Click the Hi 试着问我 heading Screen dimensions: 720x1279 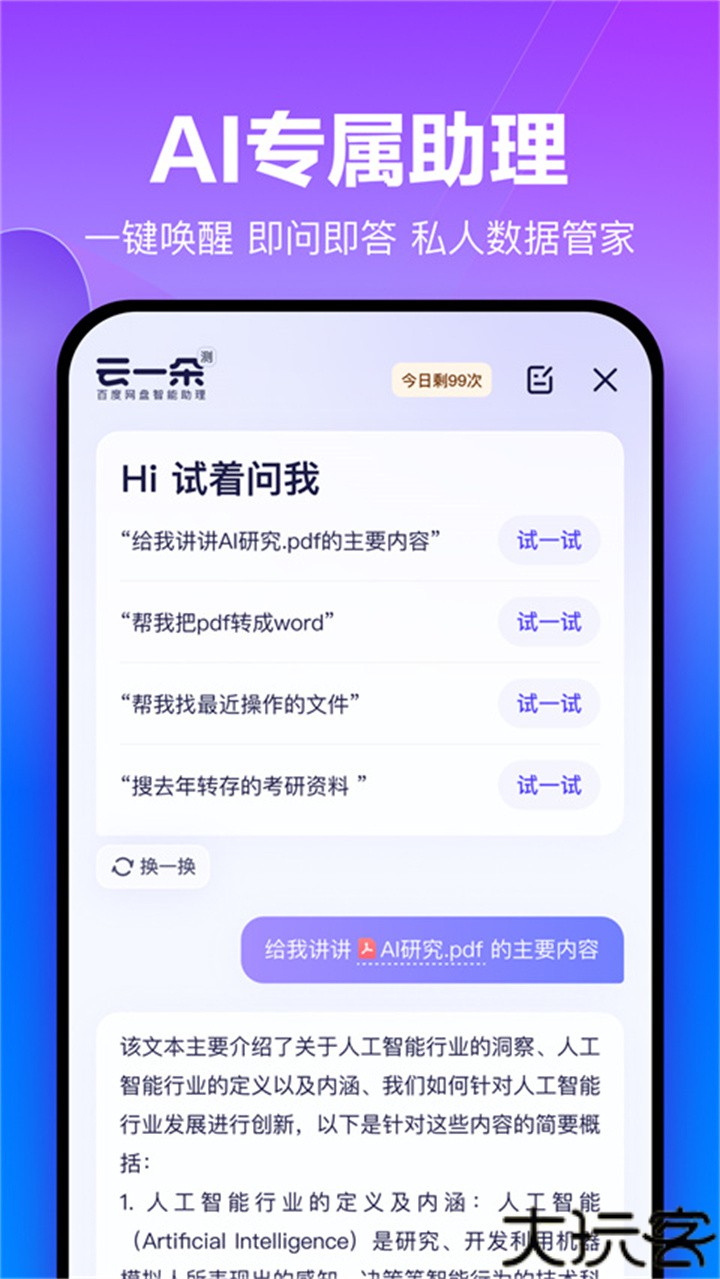pyautogui.click(x=216, y=478)
